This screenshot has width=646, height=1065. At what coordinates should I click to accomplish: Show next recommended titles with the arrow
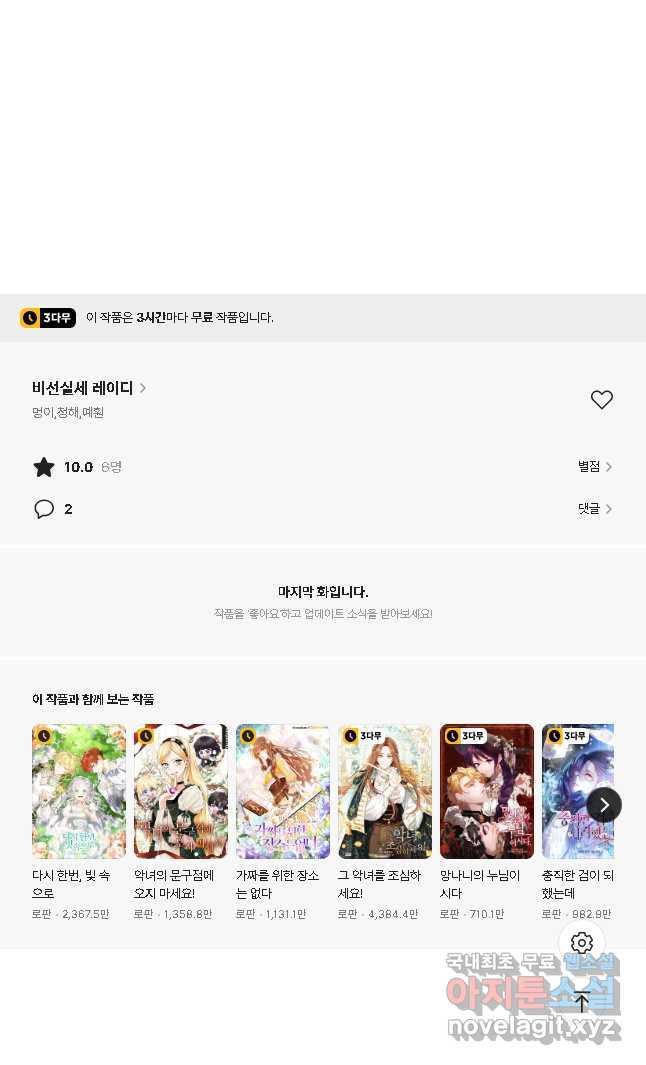click(604, 805)
